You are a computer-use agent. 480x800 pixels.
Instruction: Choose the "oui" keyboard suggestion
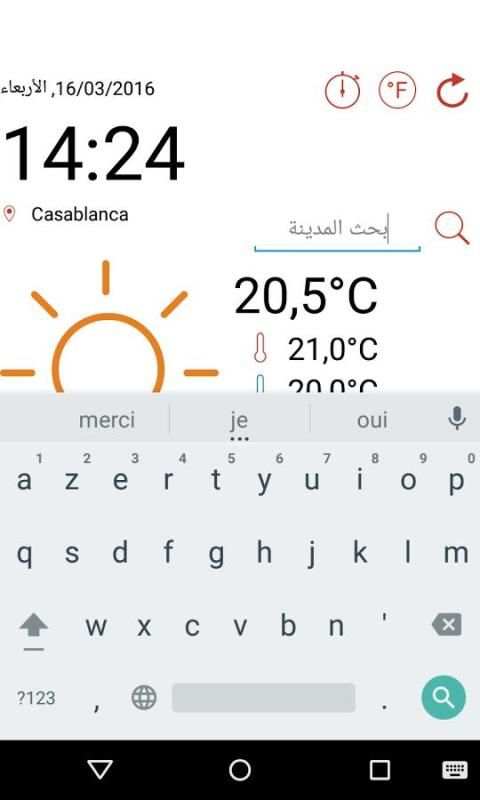click(x=372, y=420)
